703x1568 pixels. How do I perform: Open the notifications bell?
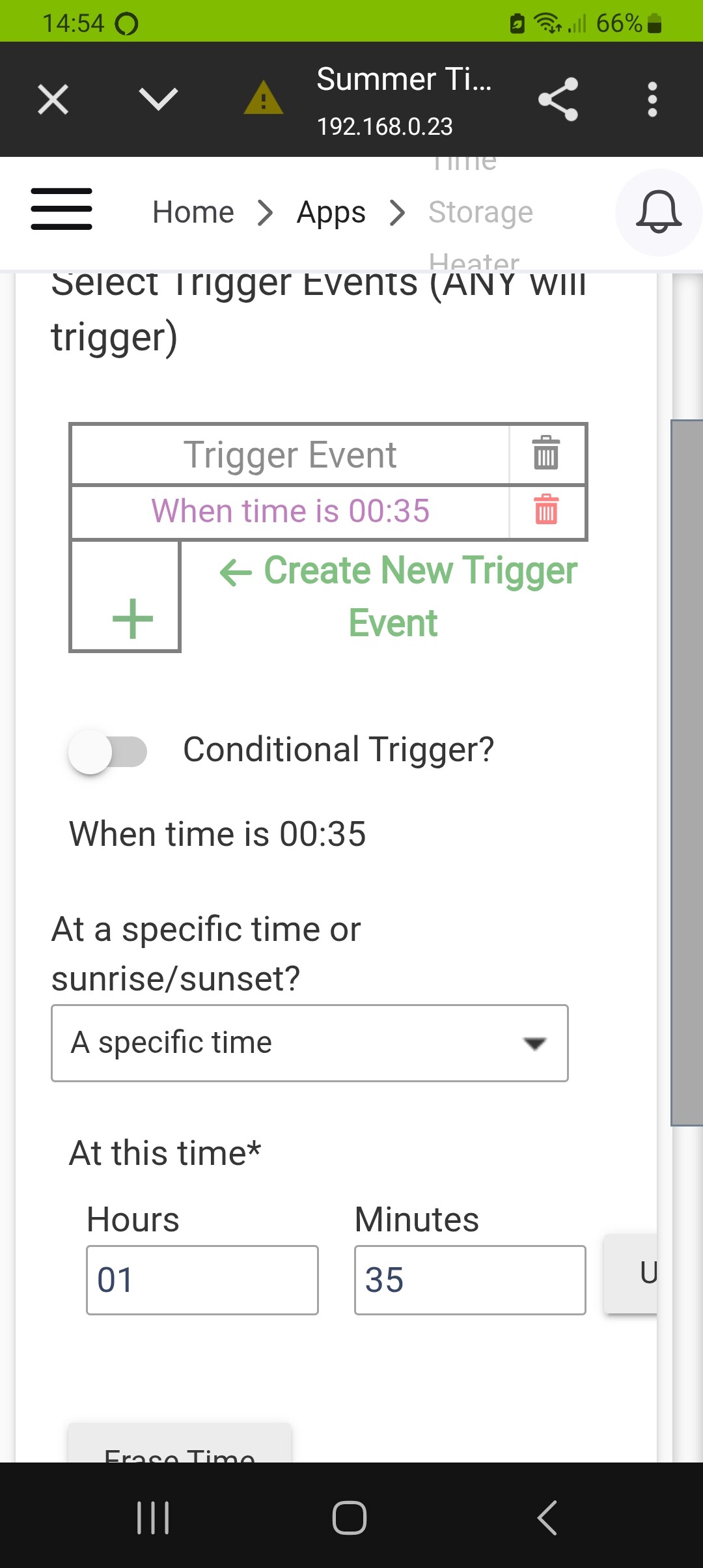coord(659,212)
